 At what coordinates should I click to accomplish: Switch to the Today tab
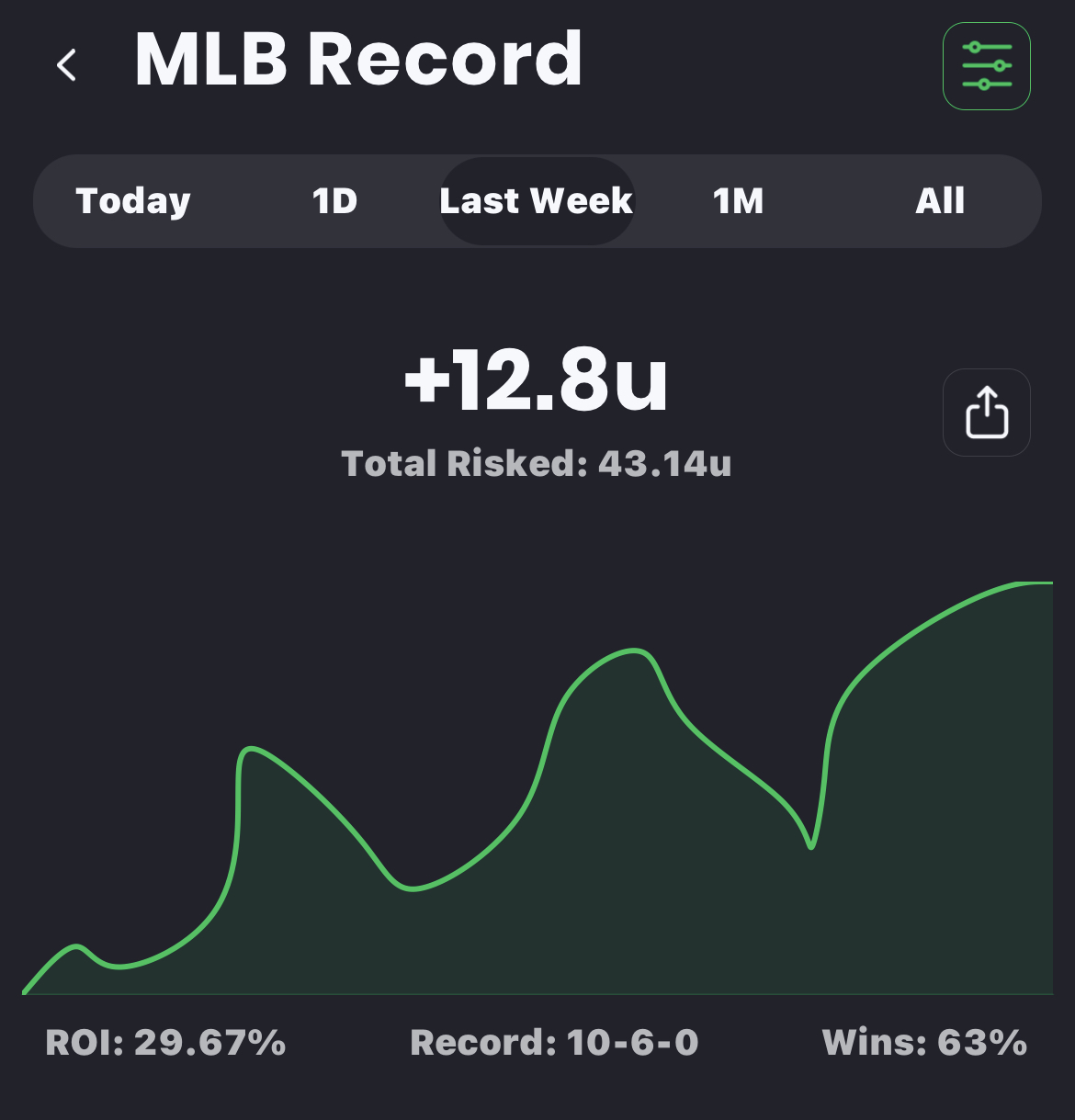(133, 200)
